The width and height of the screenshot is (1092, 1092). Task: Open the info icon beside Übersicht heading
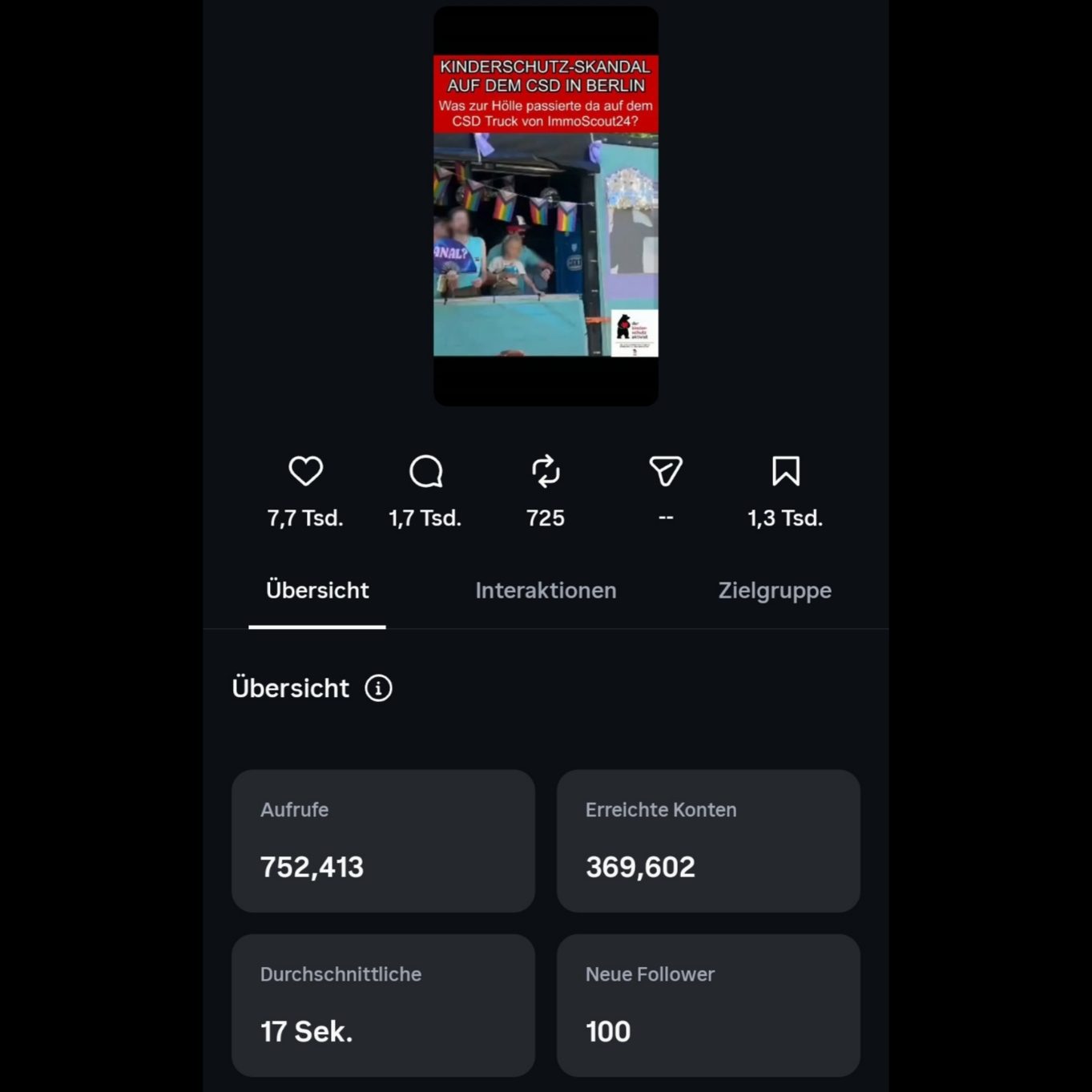378,687
